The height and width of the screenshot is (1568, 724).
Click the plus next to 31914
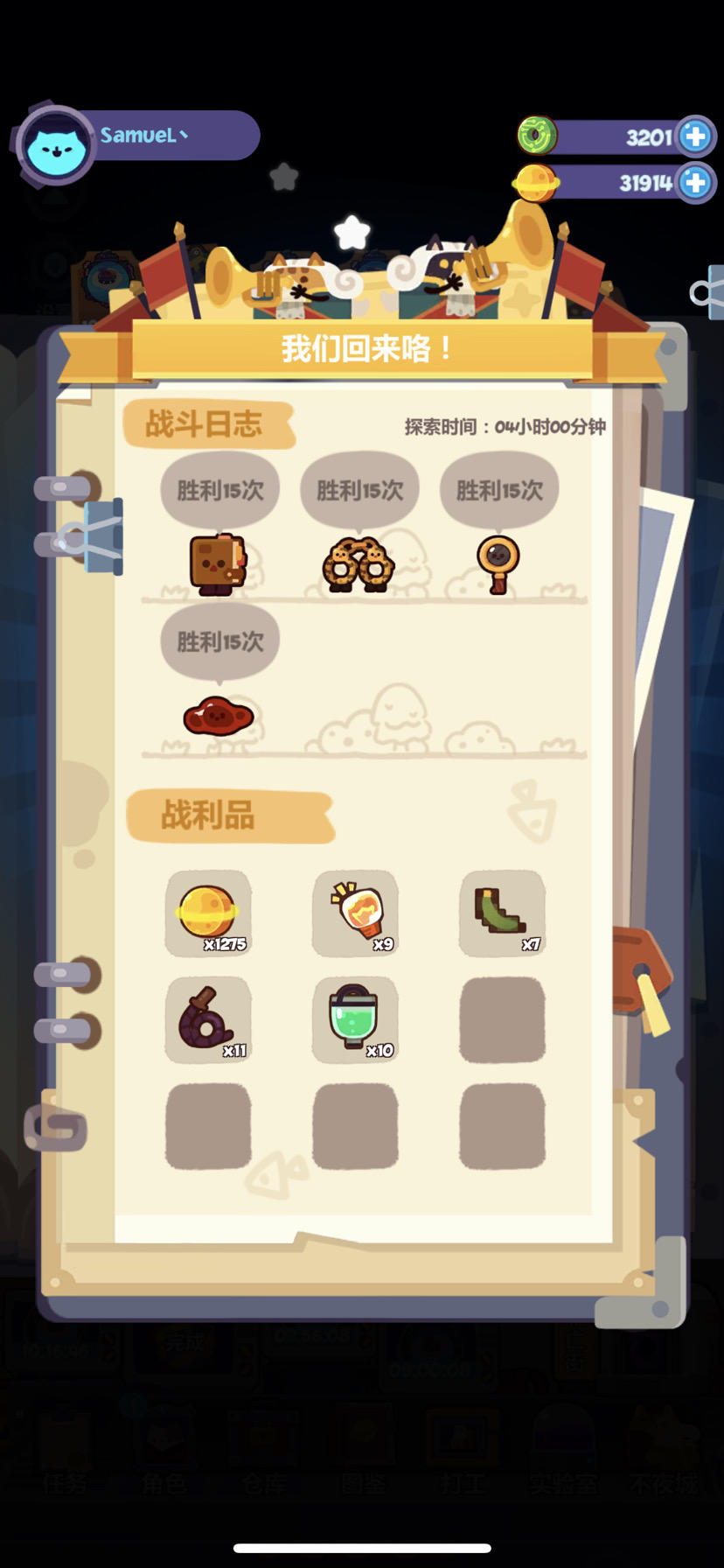693,184
